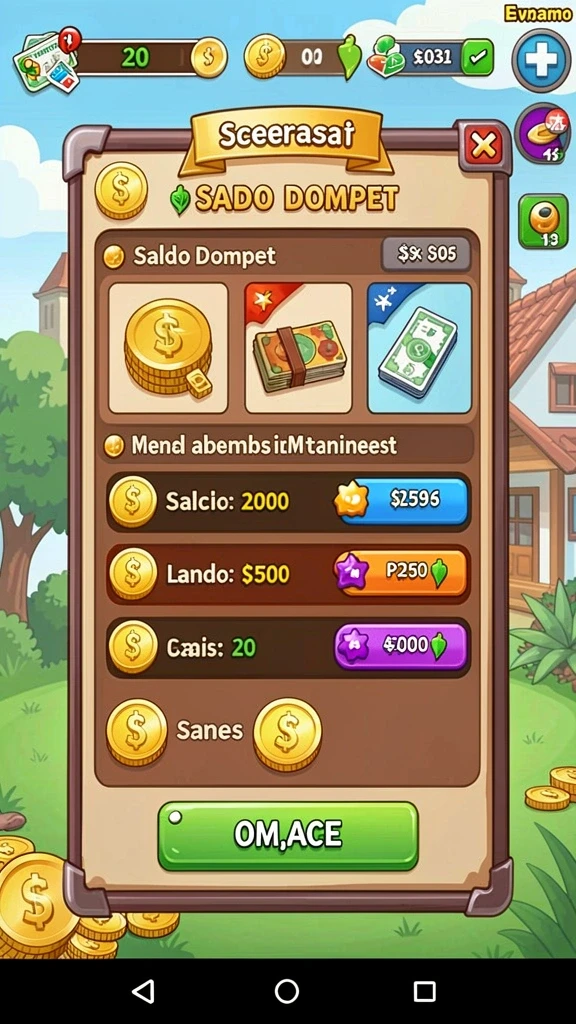Go to the system home screen
The image size is (576, 1024).
287,991
